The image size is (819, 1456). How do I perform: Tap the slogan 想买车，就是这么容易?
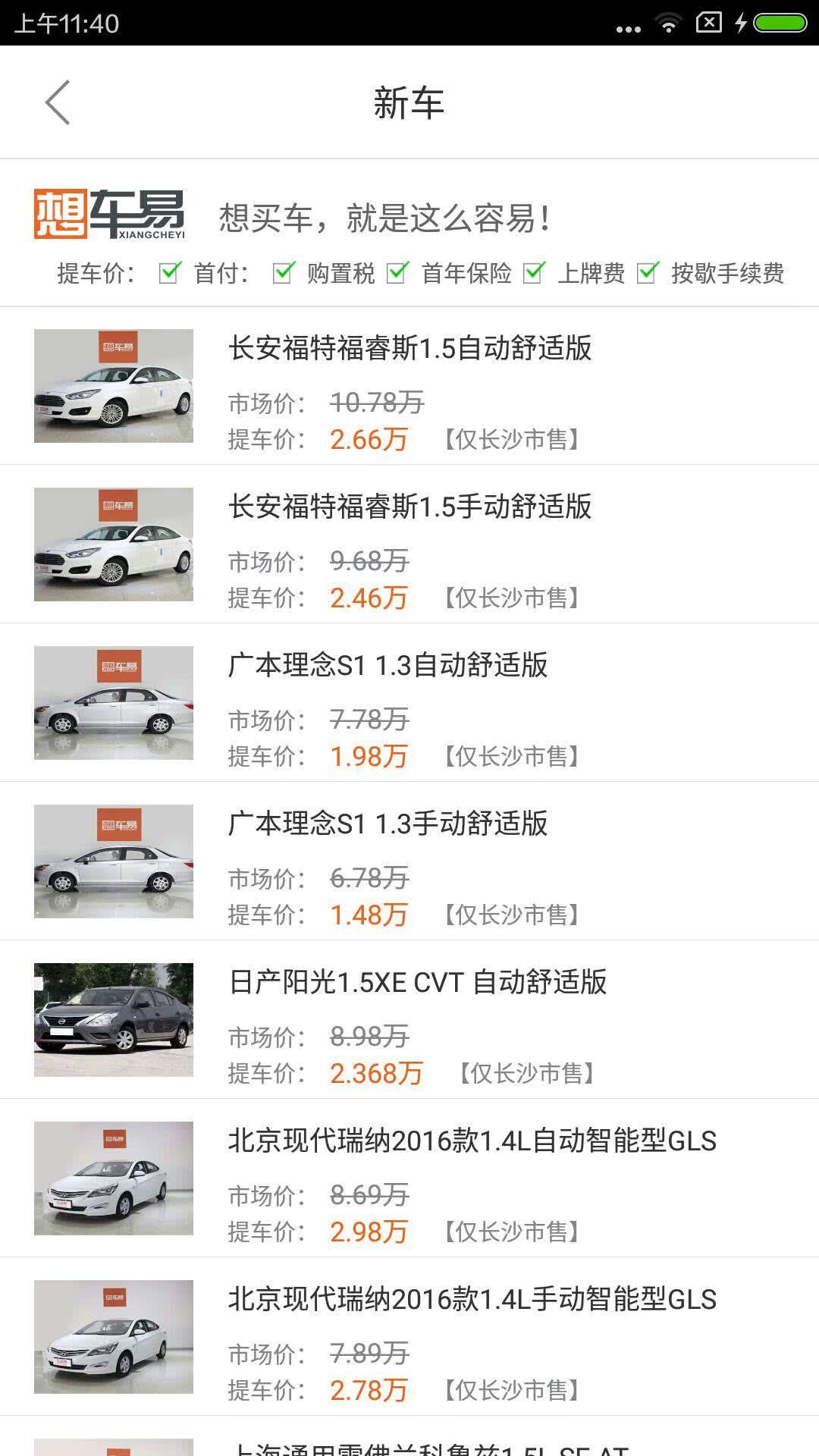coord(384,220)
